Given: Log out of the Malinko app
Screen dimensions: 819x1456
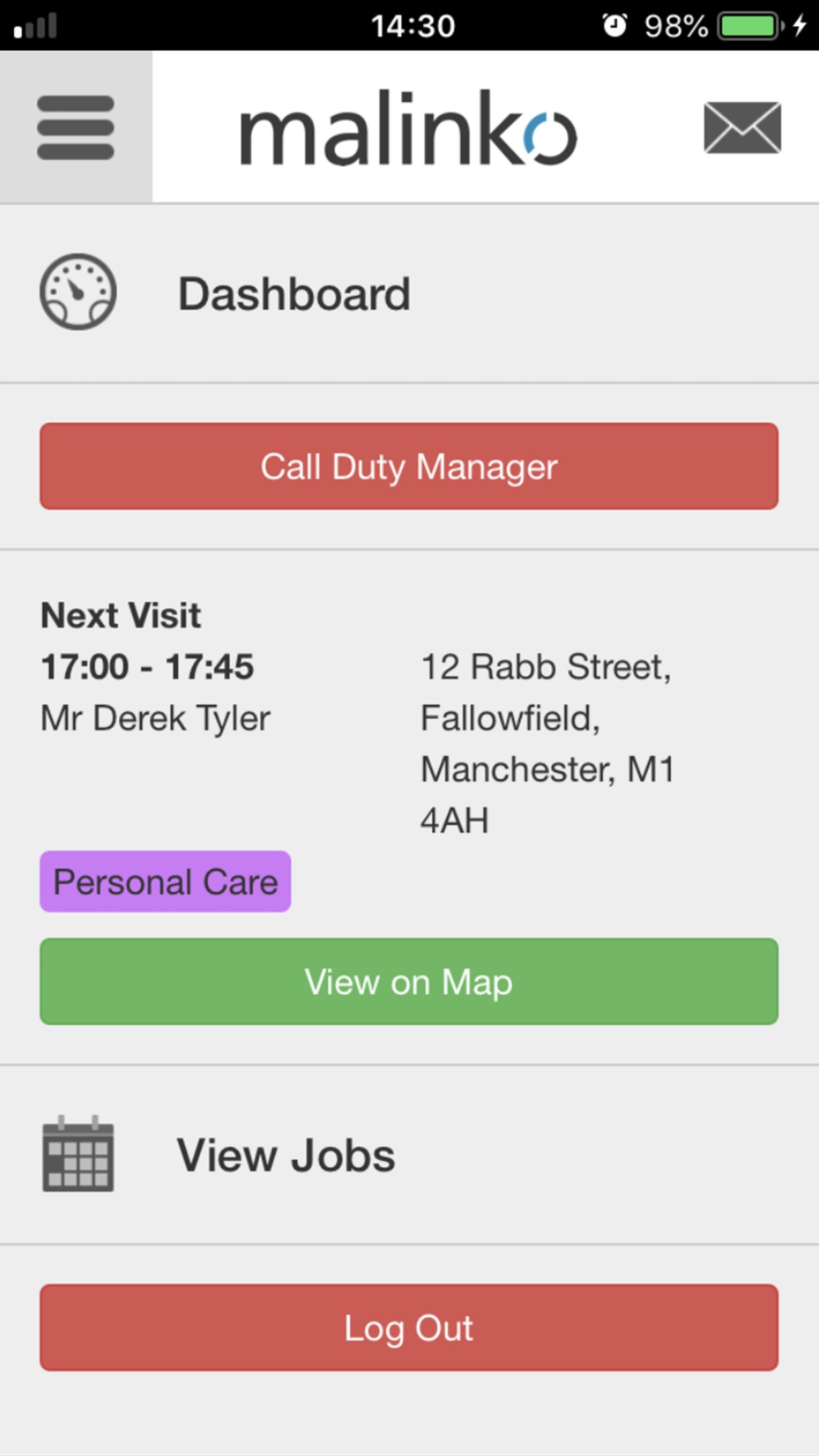Looking at the screenshot, I should click(x=409, y=1327).
